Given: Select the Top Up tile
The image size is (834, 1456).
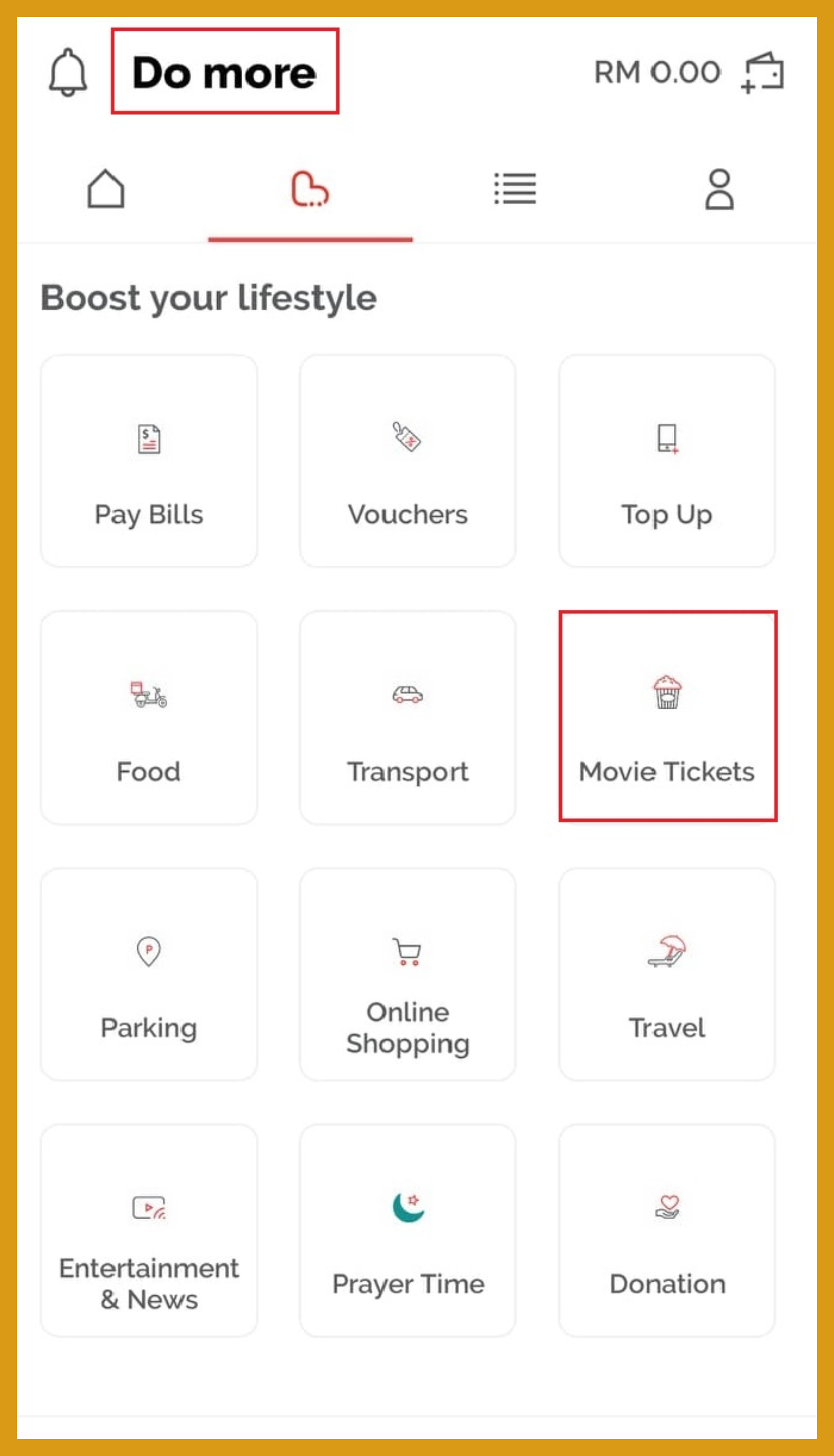Looking at the screenshot, I should pos(667,461).
